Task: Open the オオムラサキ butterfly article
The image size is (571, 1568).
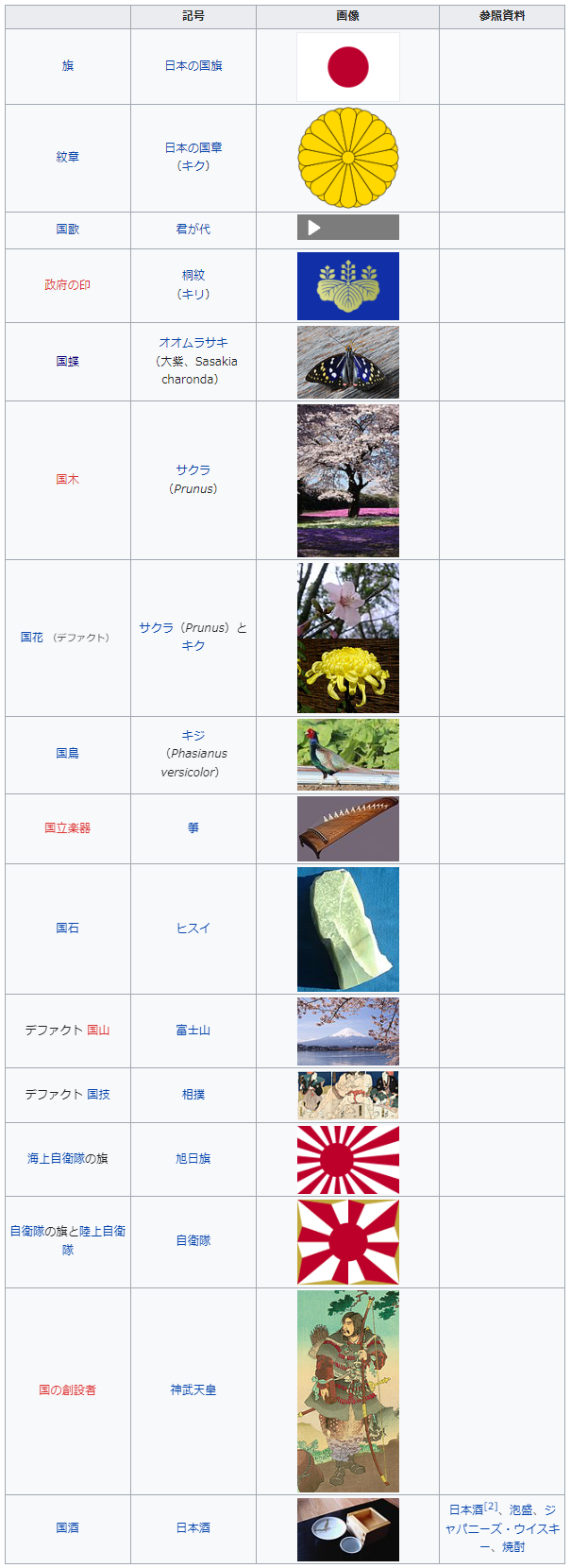Action: coord(193,343)
